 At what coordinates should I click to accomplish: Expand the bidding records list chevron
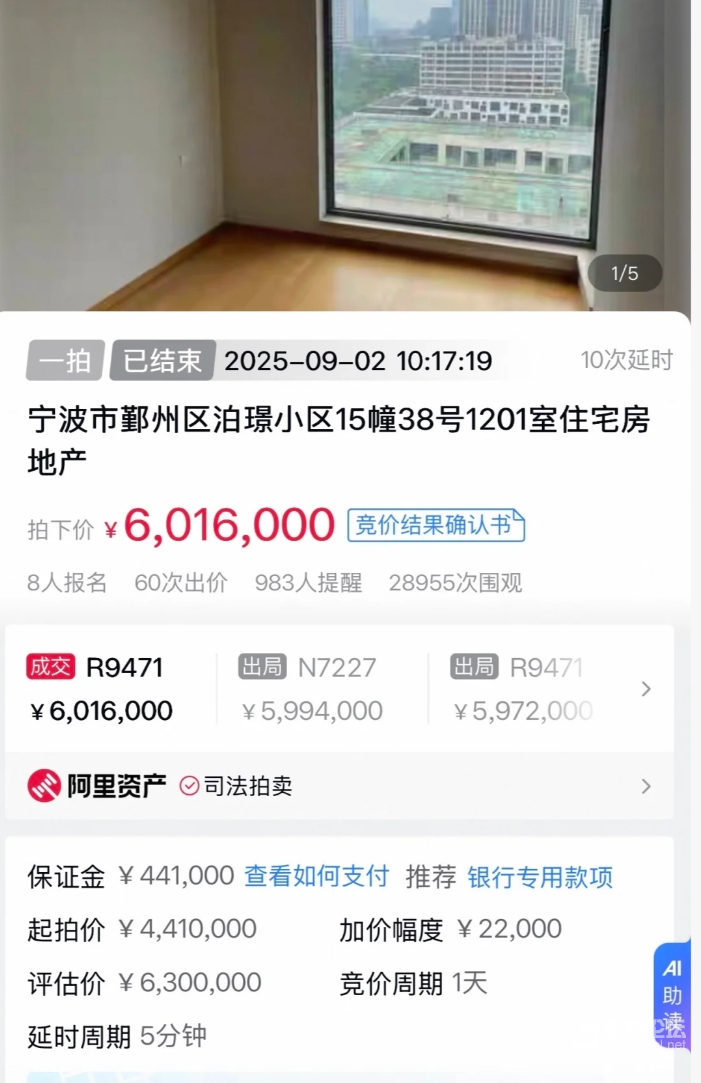(x=646, y=689)
